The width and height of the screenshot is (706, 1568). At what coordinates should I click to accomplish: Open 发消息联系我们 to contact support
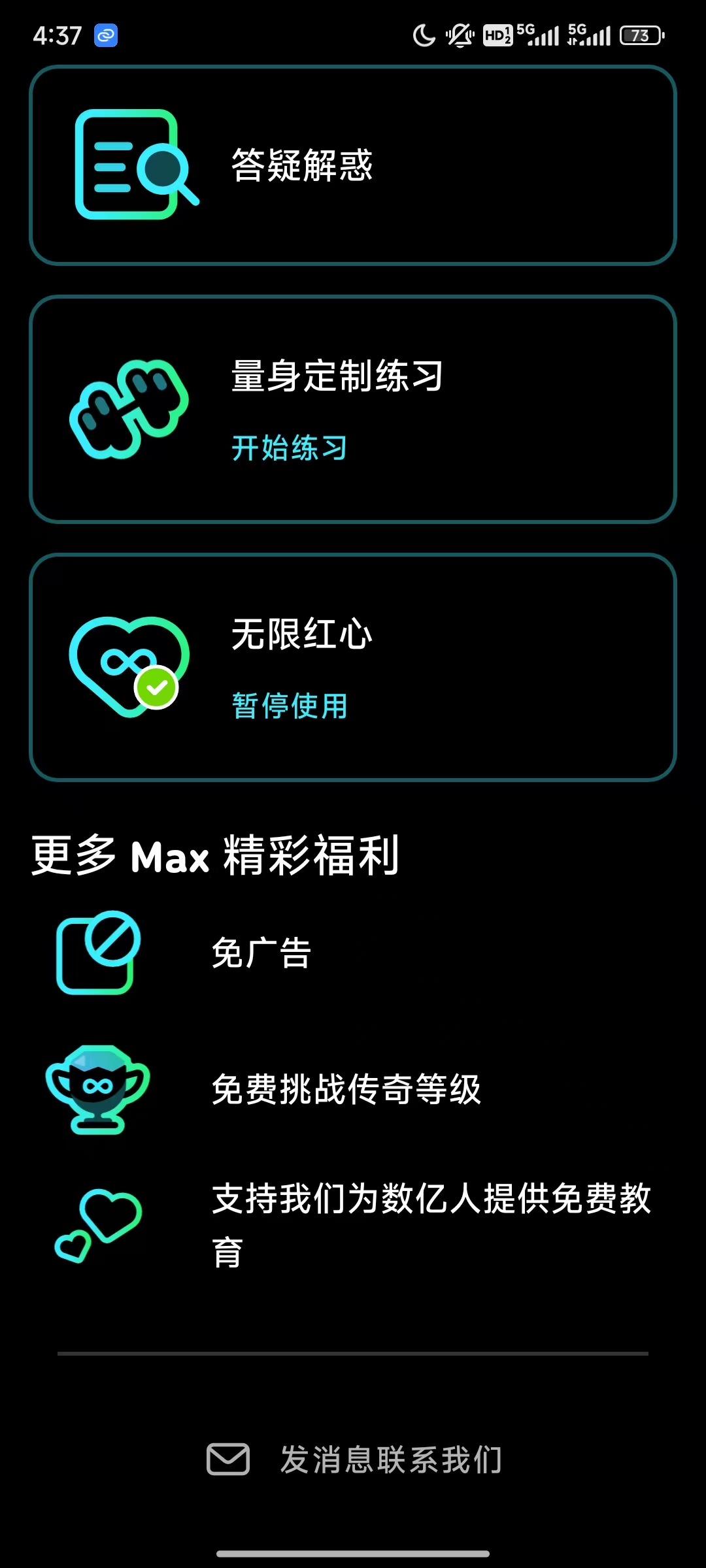coord(353,1459)
